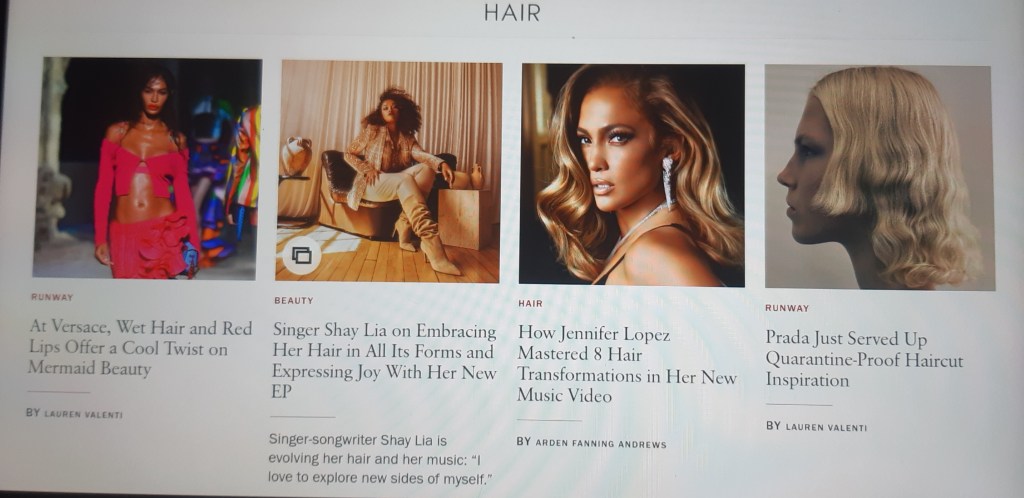
Task: Read 'How Jennifer Lopez Mastered 8 Hair Transformations'
Action: 627,365
